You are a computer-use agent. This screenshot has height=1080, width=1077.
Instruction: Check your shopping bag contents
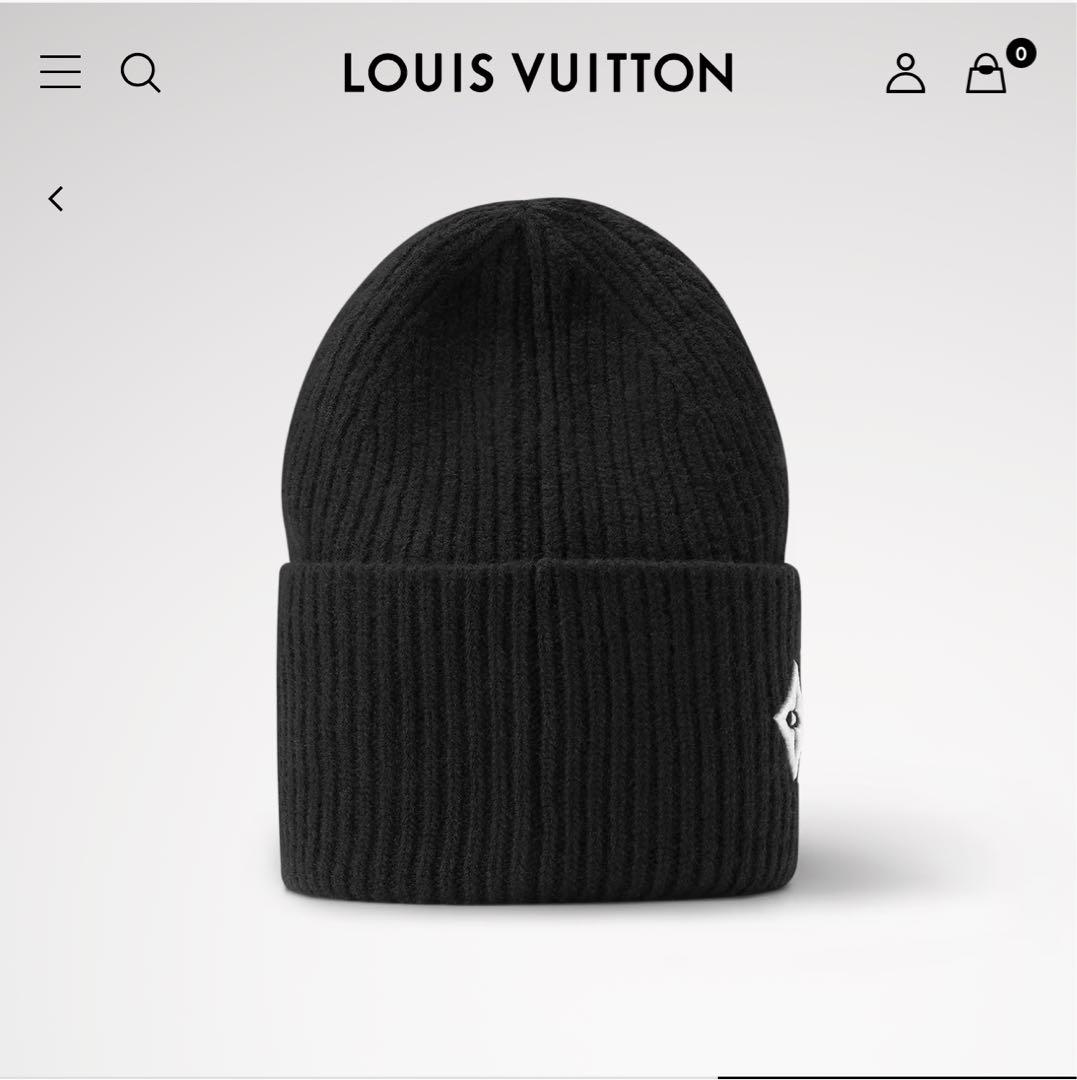pos(984,75)
